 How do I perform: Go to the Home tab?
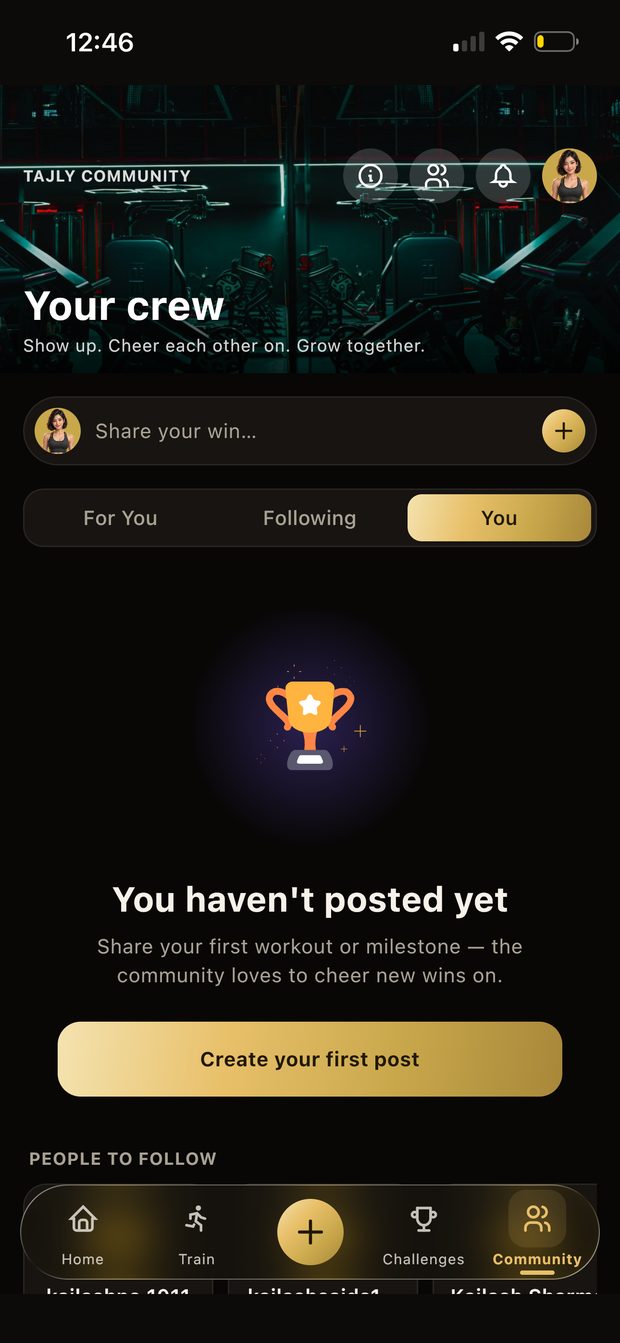83,1235
